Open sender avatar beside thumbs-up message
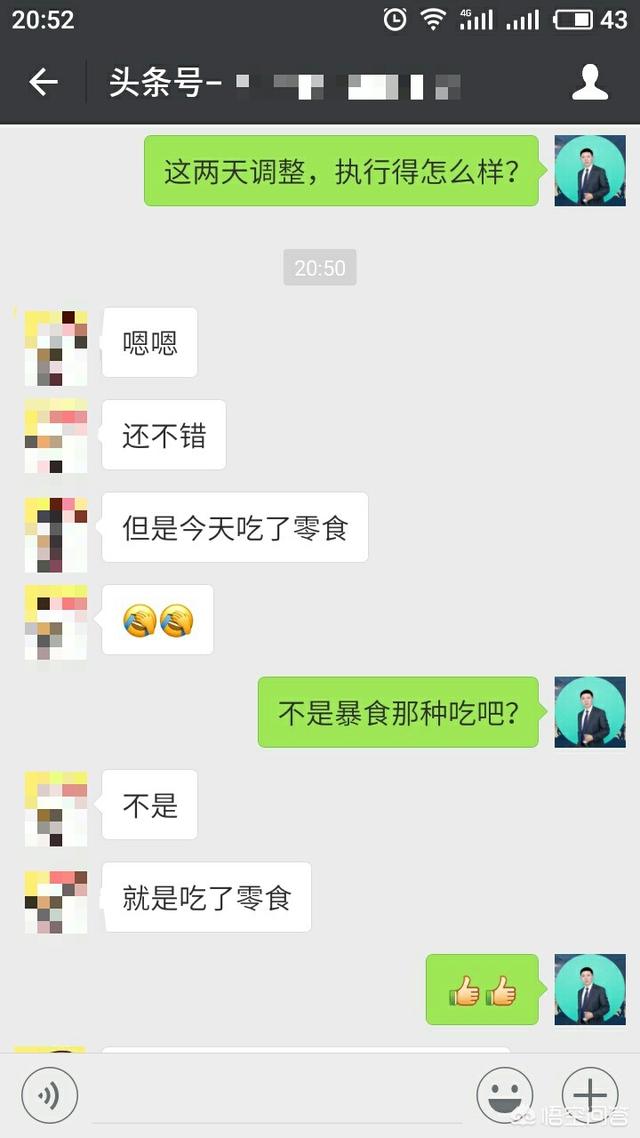640x1138 pixels. pos(590,989)
